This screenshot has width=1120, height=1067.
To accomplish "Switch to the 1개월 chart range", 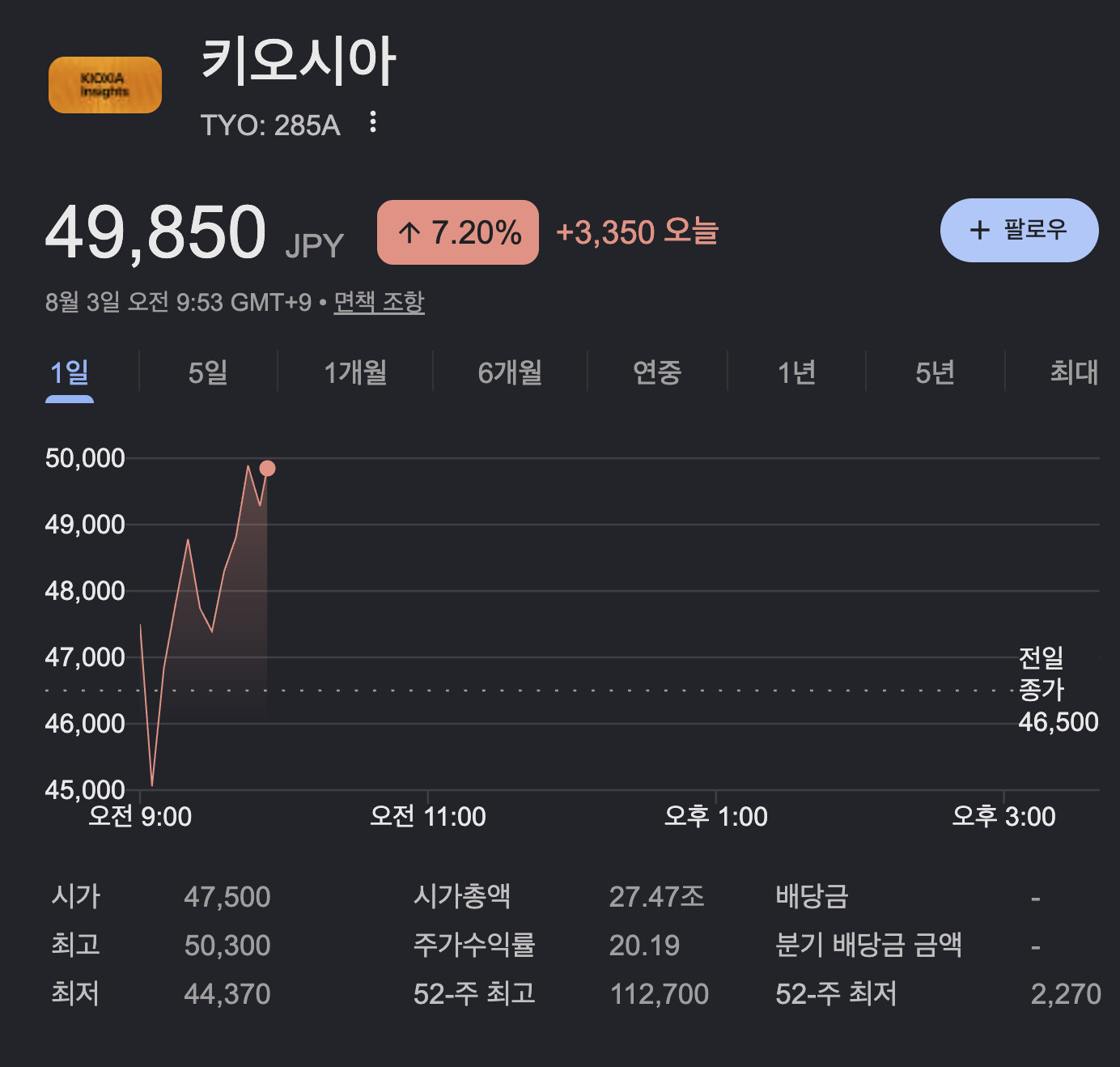I will pos(355,372).
